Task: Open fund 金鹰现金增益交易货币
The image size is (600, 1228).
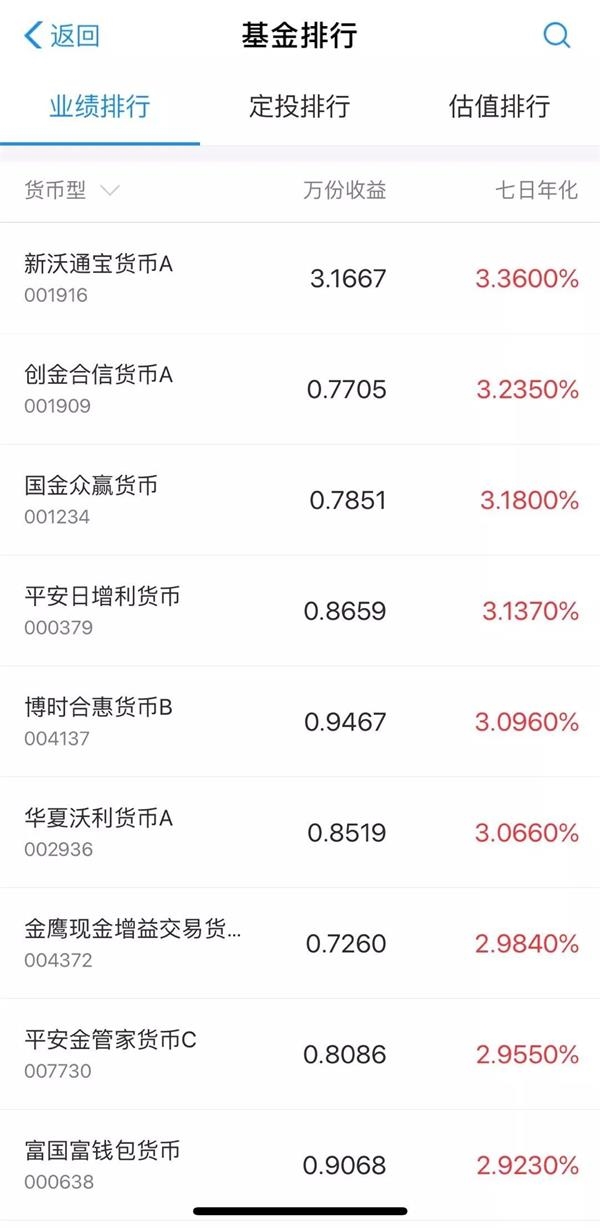Action: 300,944
